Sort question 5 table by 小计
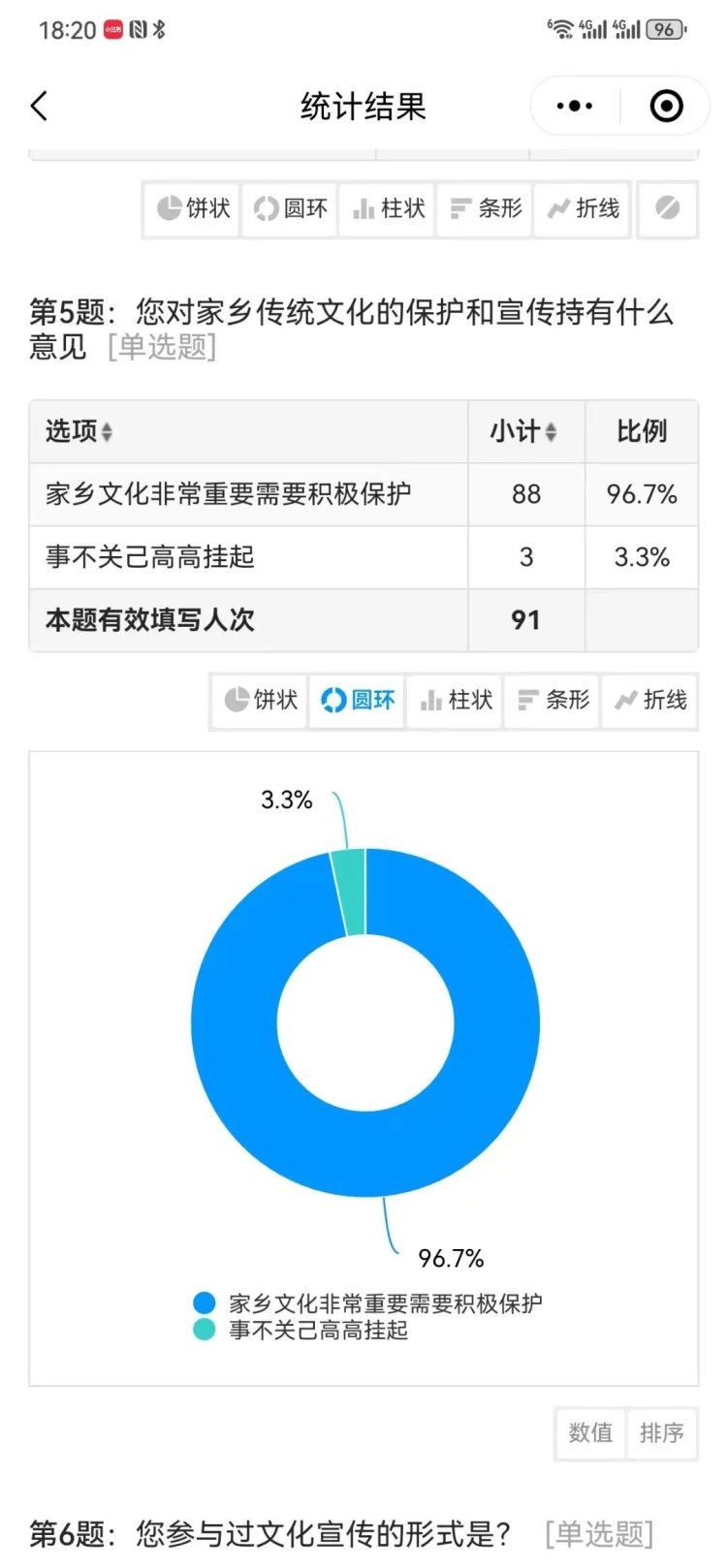Screen dimensions: 727x1568 tap(523, 431)
